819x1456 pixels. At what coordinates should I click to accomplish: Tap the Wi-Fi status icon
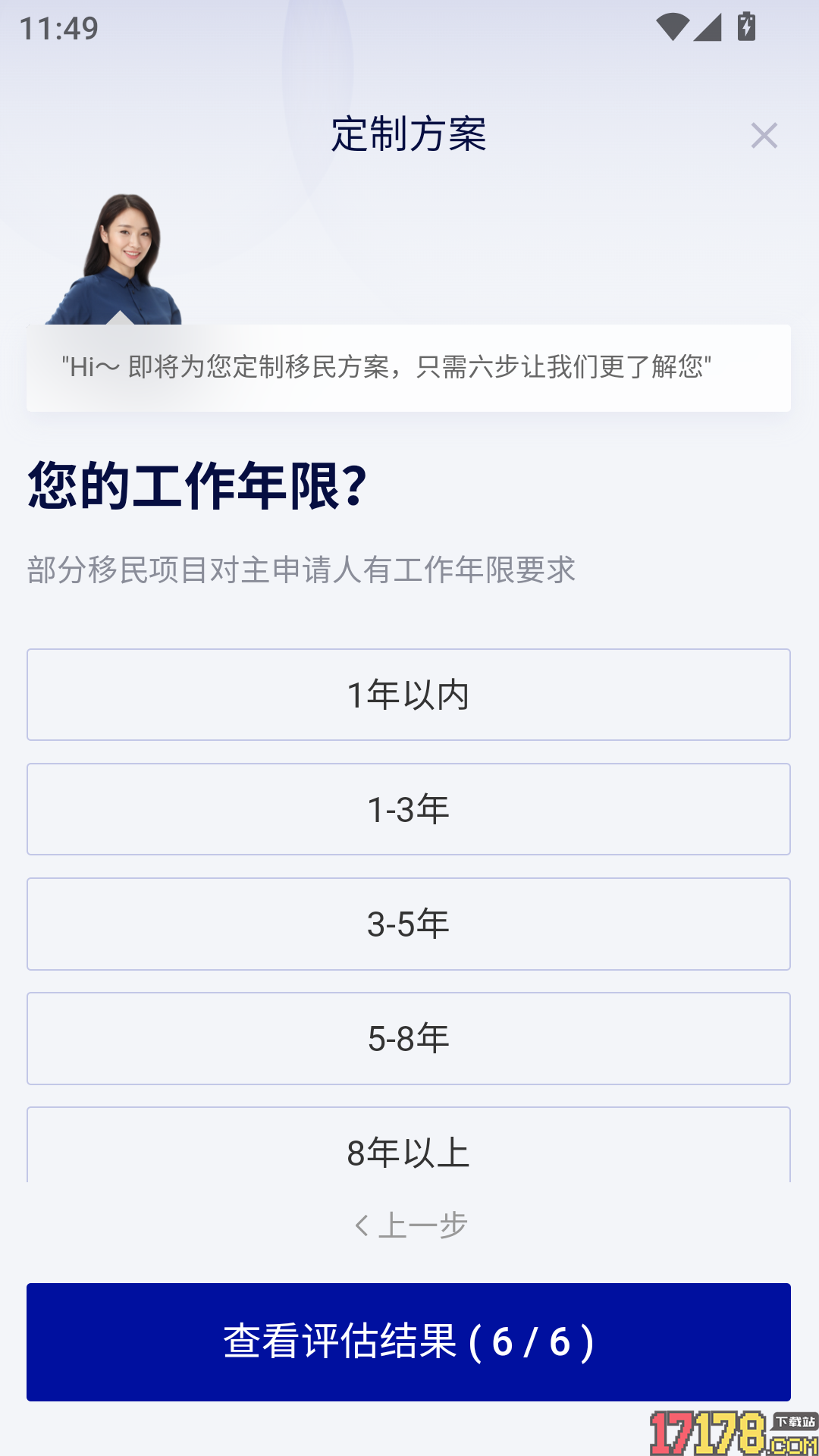click(x=674, y=25)
